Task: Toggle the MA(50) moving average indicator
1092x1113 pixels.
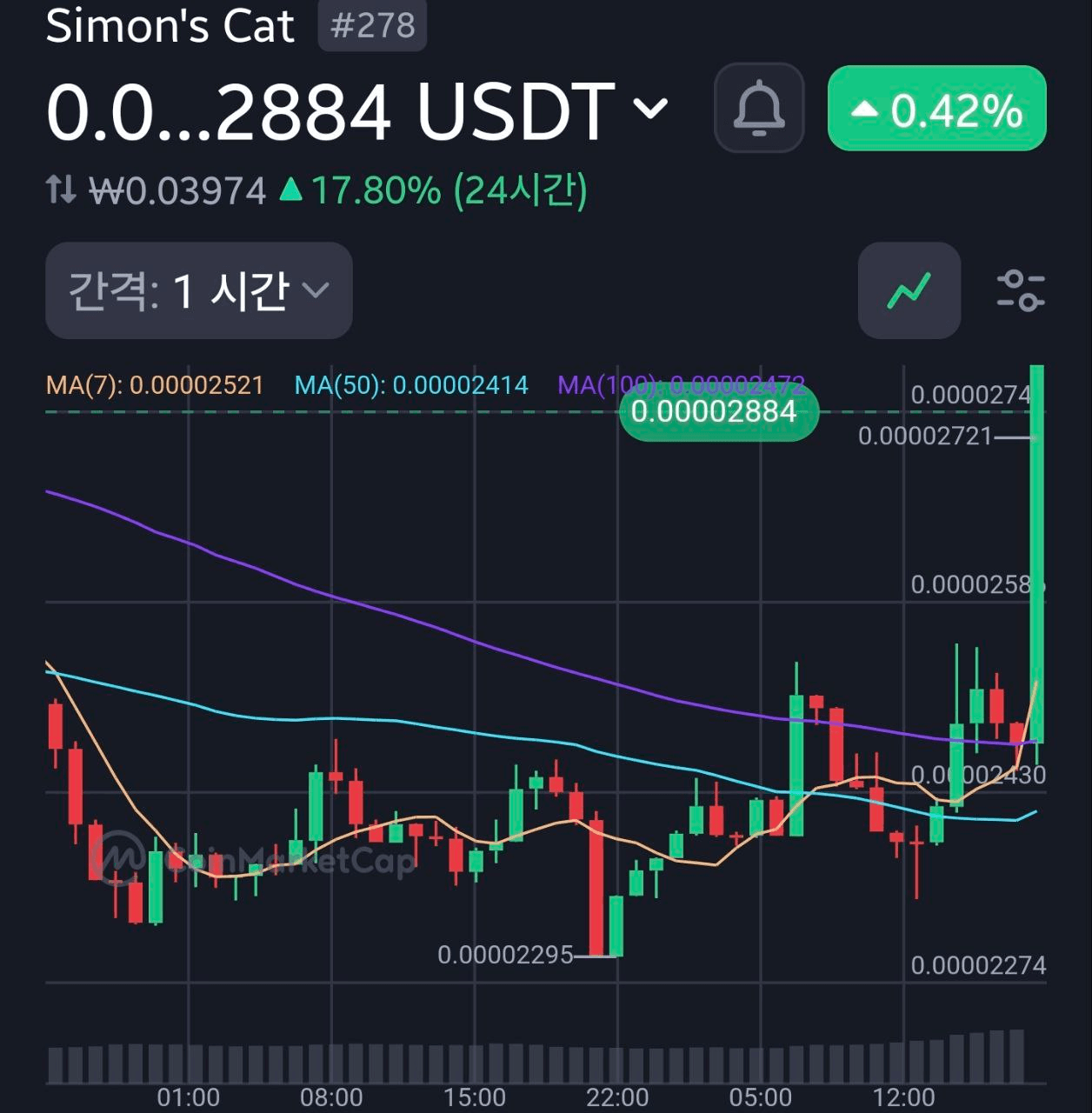Action: coord(411,383)
